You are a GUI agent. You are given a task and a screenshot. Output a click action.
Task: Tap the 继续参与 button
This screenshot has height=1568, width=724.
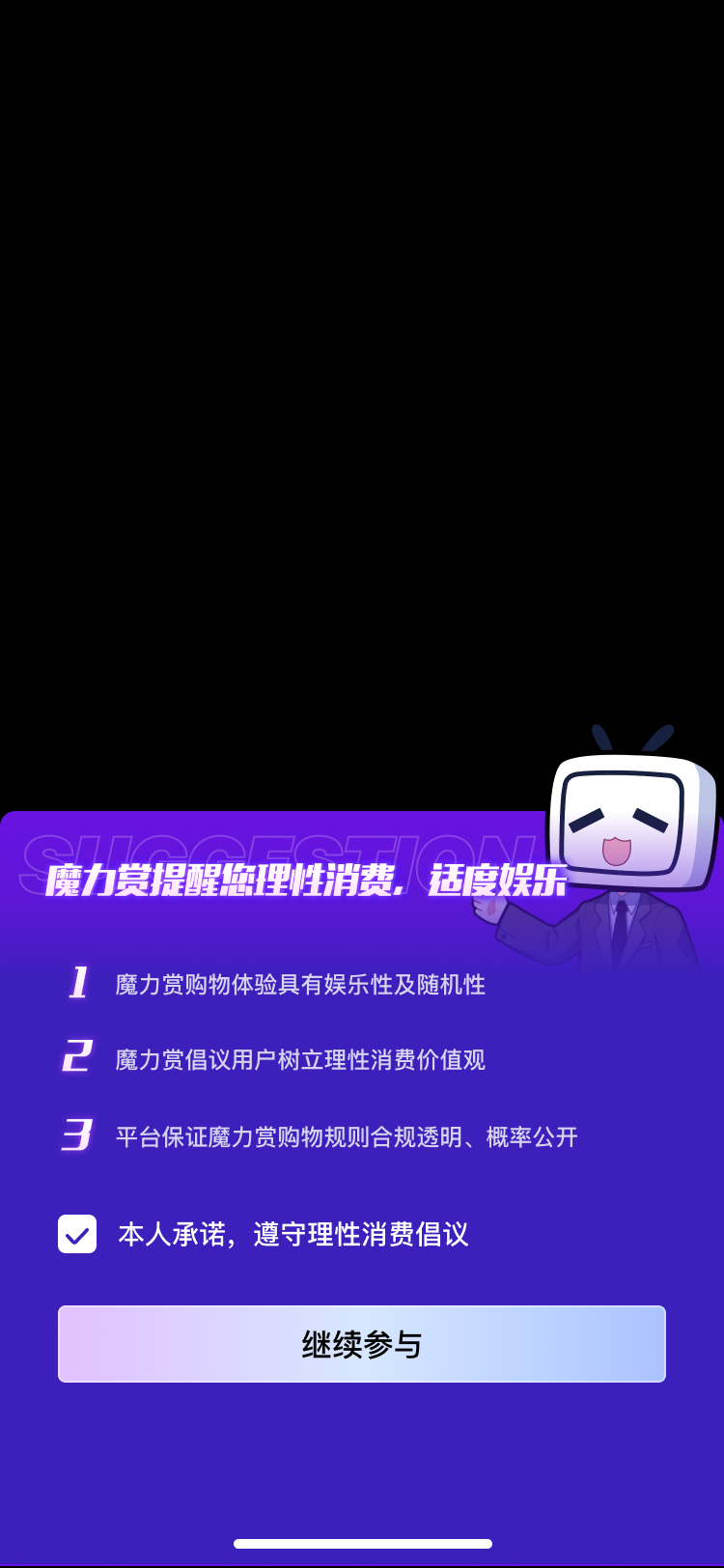coord(362,1344)
